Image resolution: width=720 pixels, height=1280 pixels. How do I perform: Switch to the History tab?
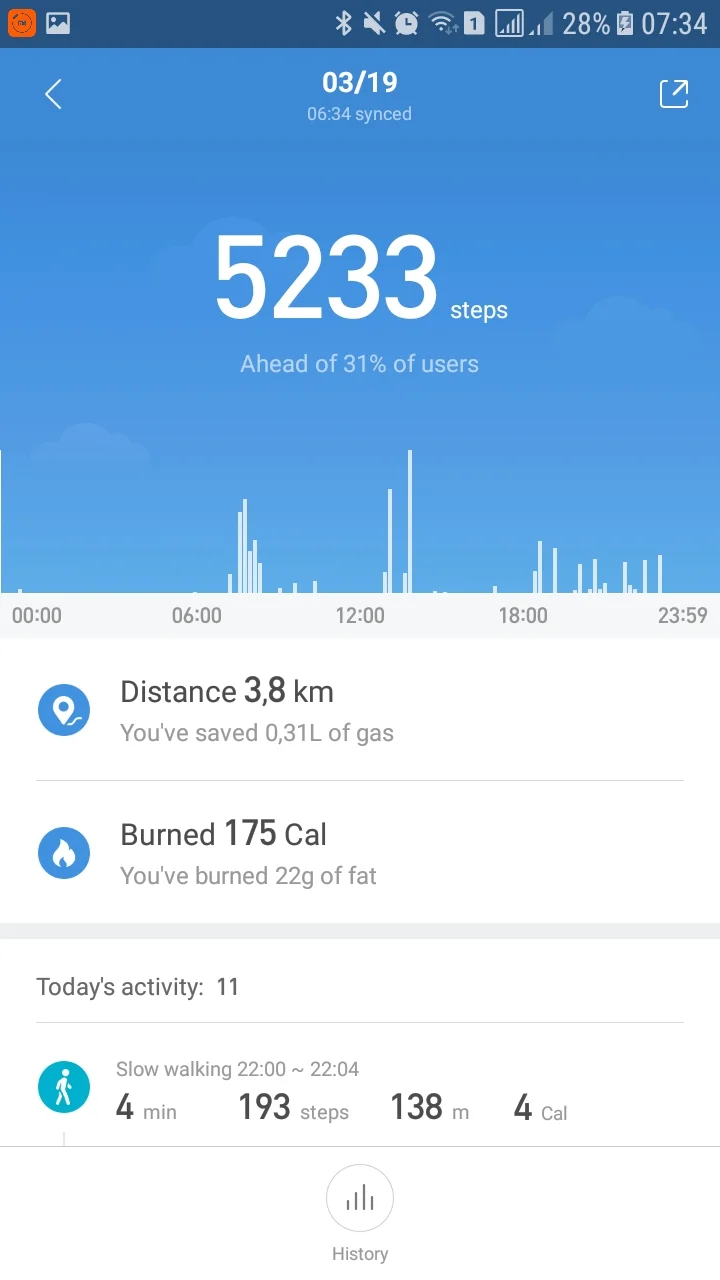(360, 1212)
